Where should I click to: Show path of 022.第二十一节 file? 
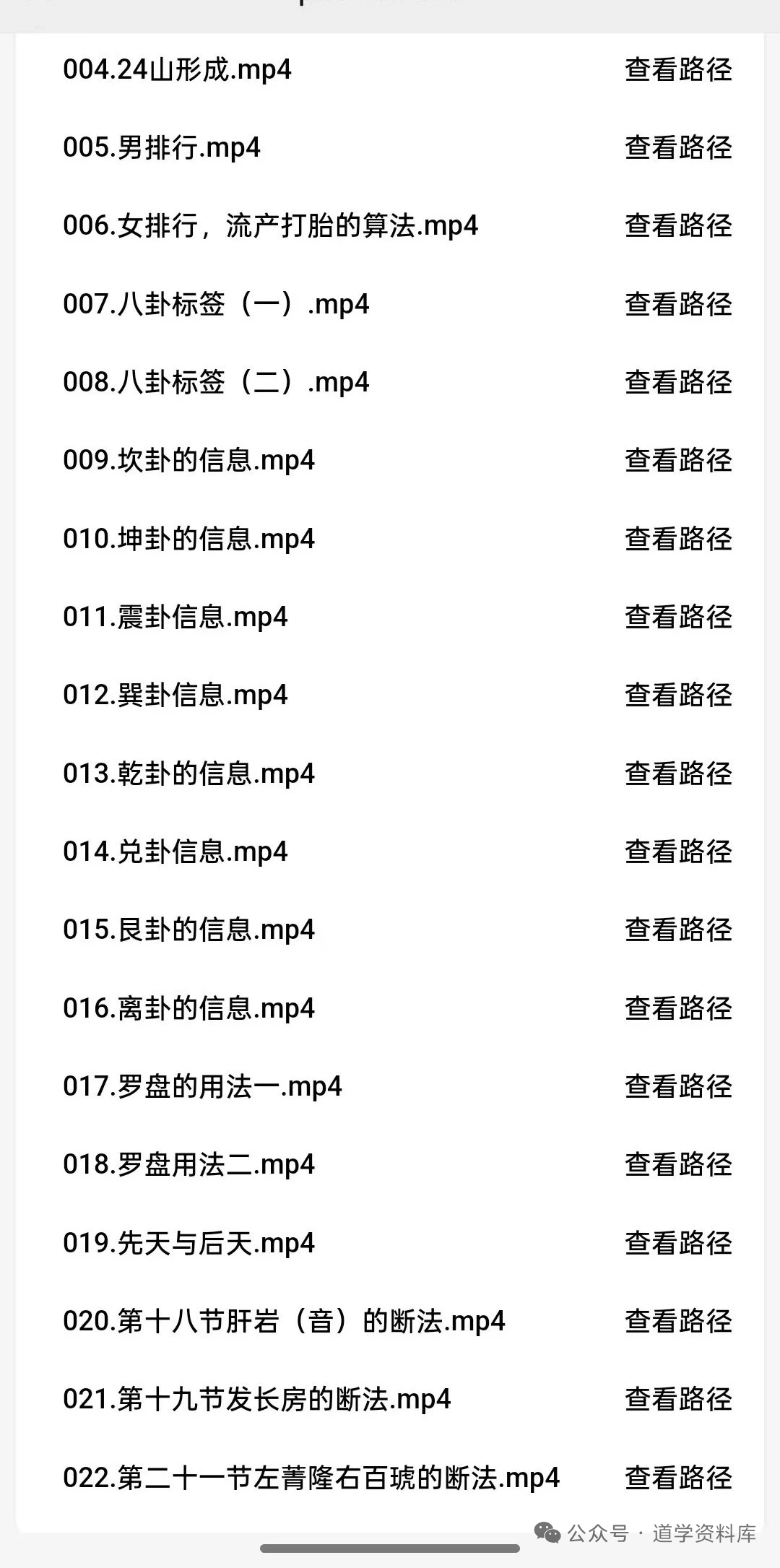coord(678,1478)
